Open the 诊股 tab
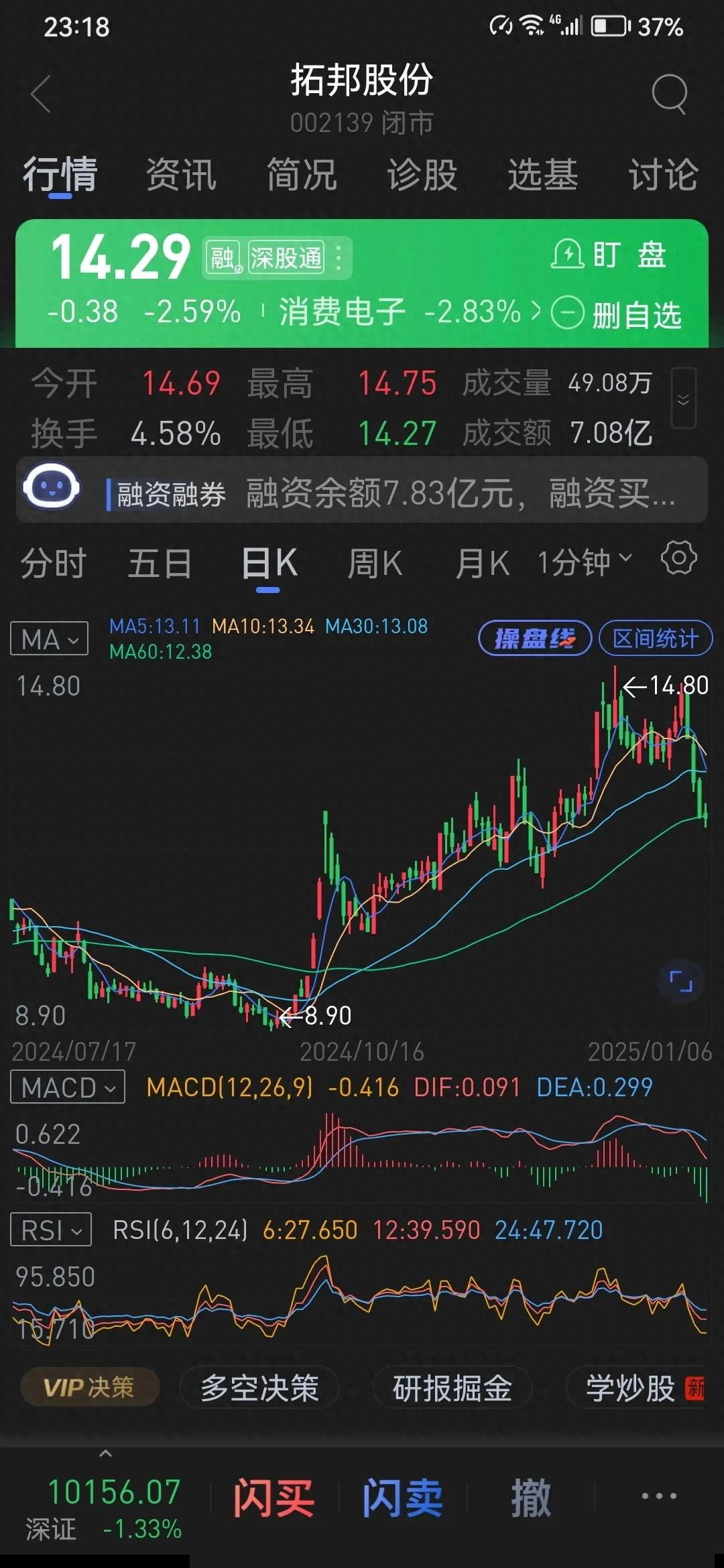This screenshot has height=1568, width=724. [422, 174]
